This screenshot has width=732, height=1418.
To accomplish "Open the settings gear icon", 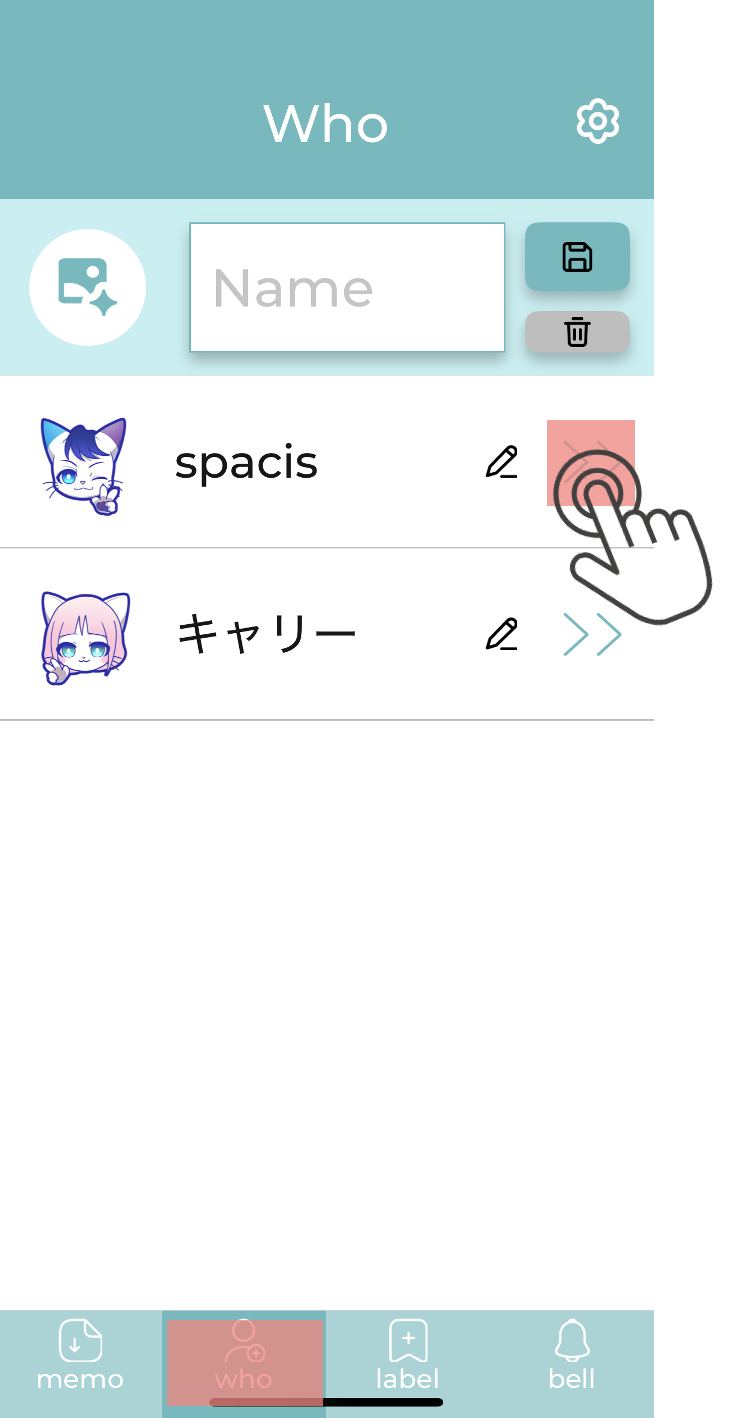I will pos(597,122).
